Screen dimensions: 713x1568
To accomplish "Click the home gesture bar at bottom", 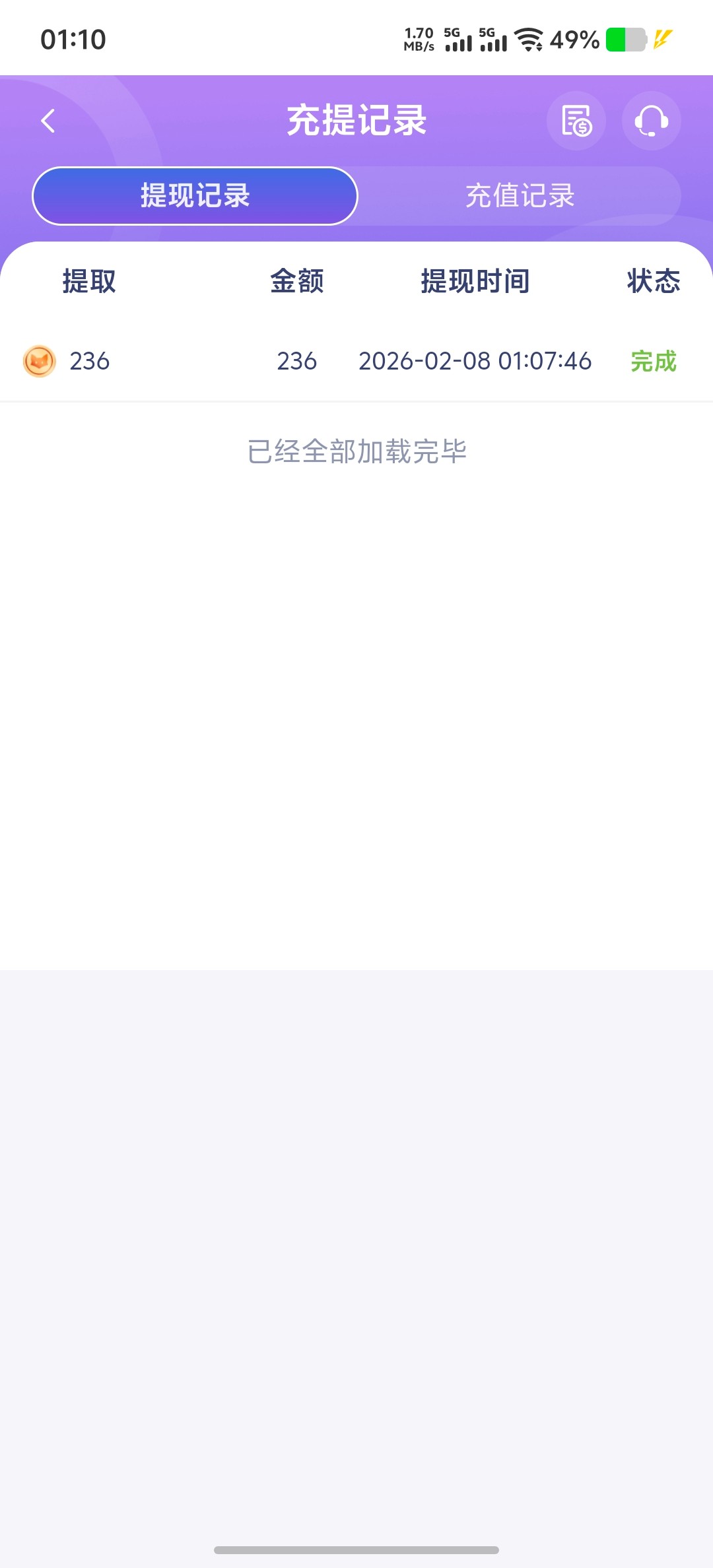I will [x=356, y=1548].
